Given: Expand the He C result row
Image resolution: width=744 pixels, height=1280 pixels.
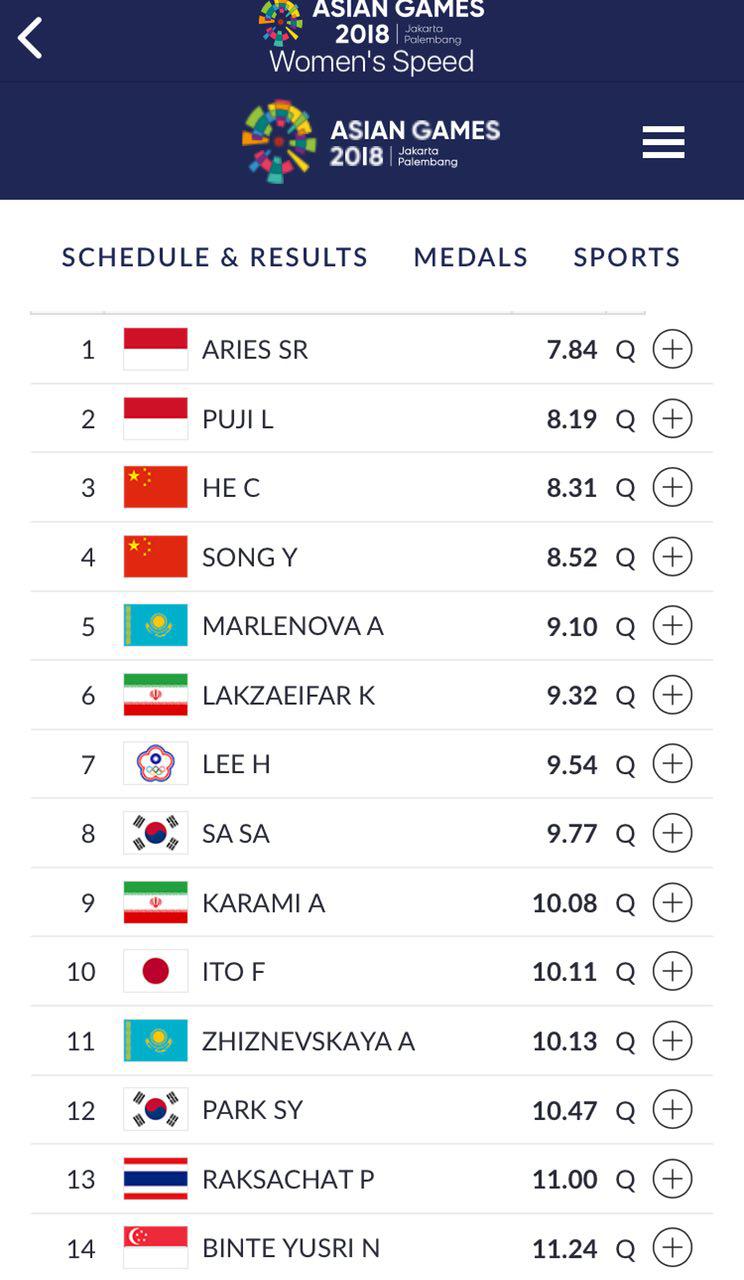Looking at the screenshot, I should tap(672, 488).
